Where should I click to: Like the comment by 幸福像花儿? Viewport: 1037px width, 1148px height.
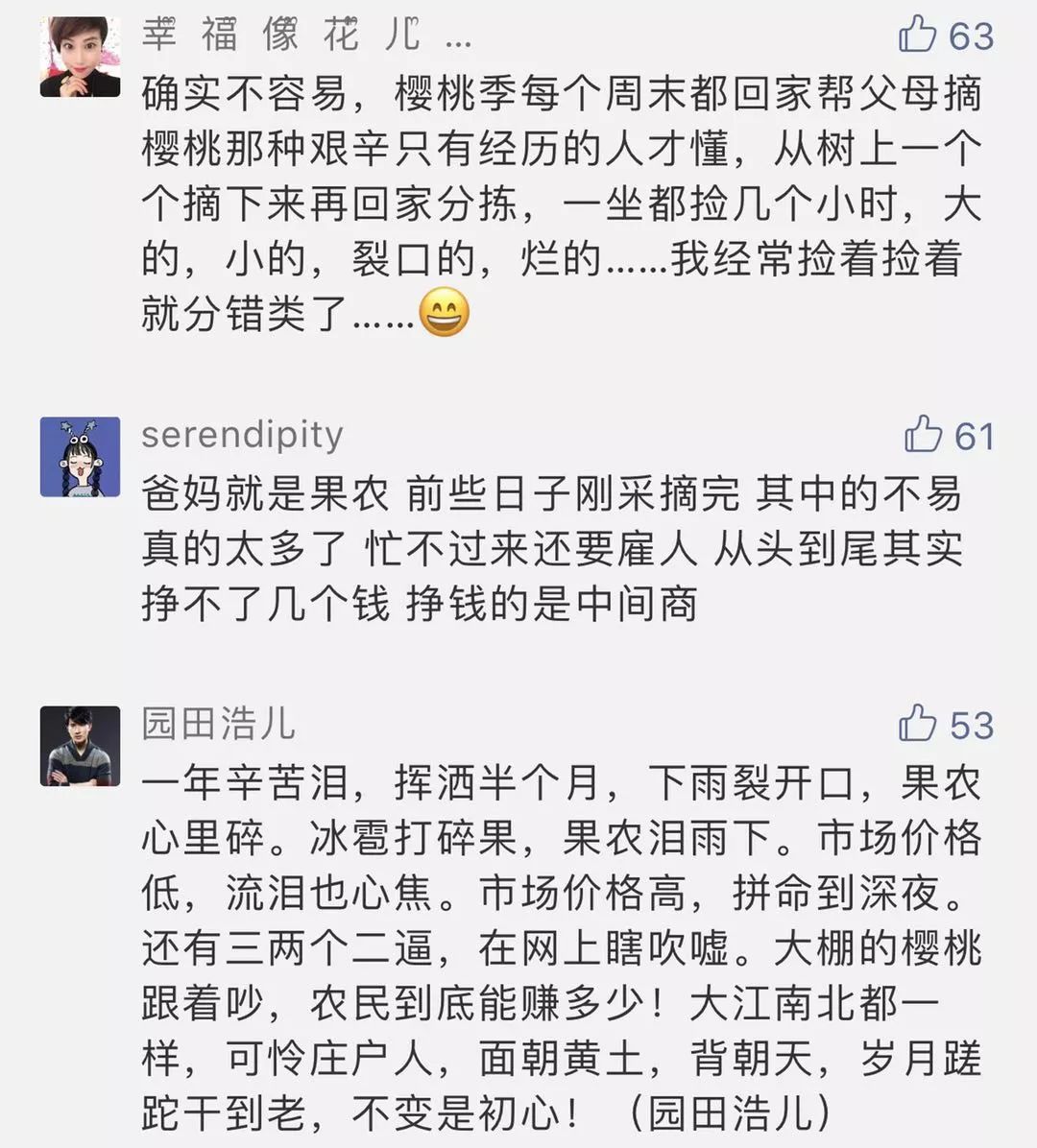(917, 35)
